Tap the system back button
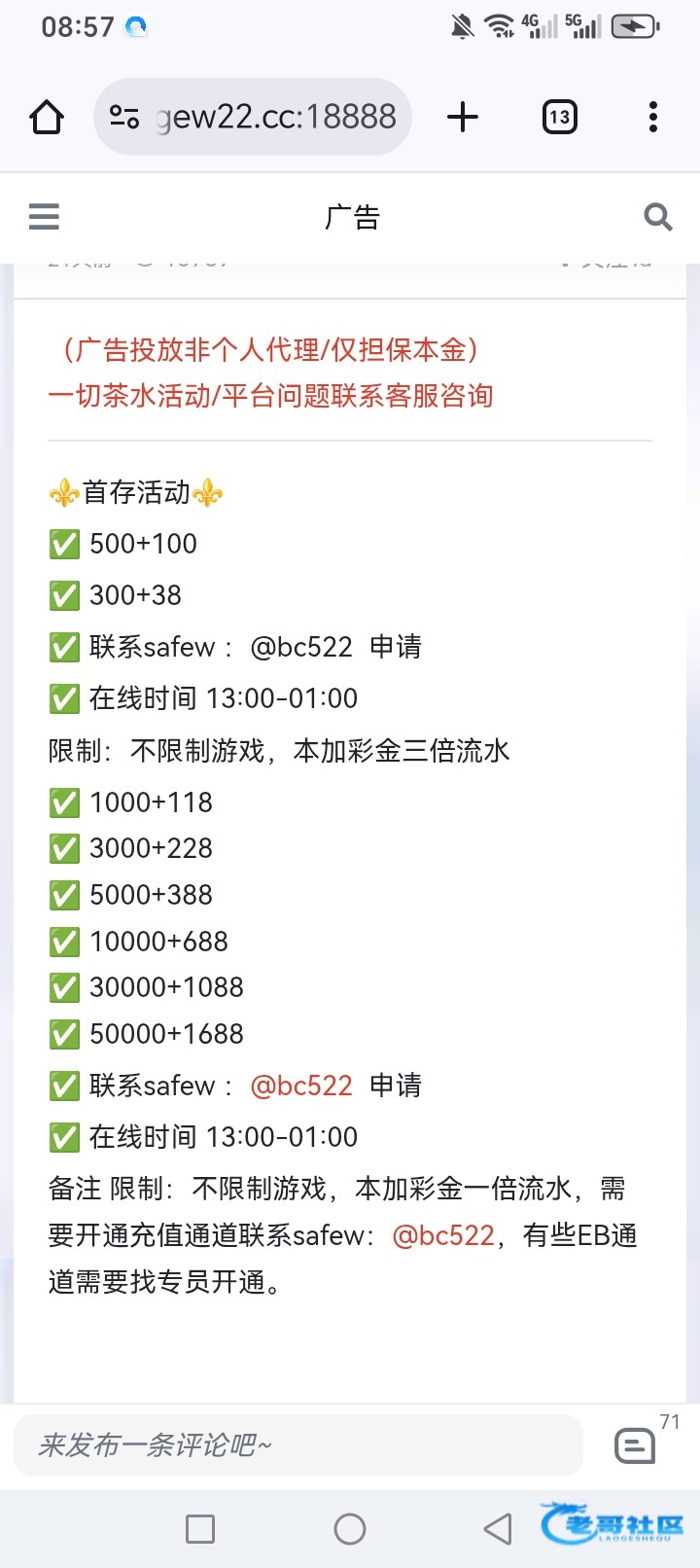The height and width of the screenshot is (1568, 700). tap(498, 1529)
